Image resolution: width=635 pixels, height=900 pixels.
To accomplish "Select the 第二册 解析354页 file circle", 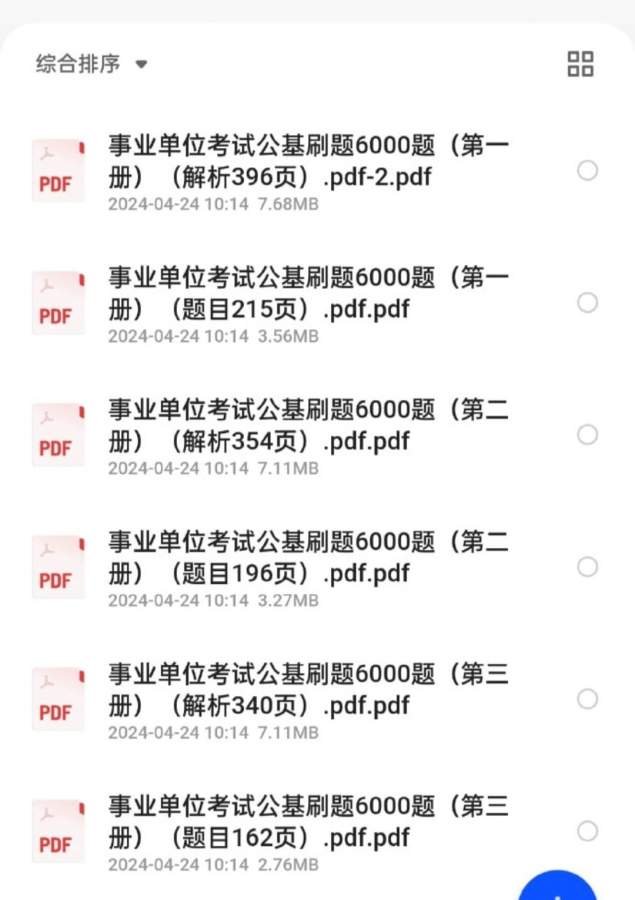I will (x=588, y=434).
